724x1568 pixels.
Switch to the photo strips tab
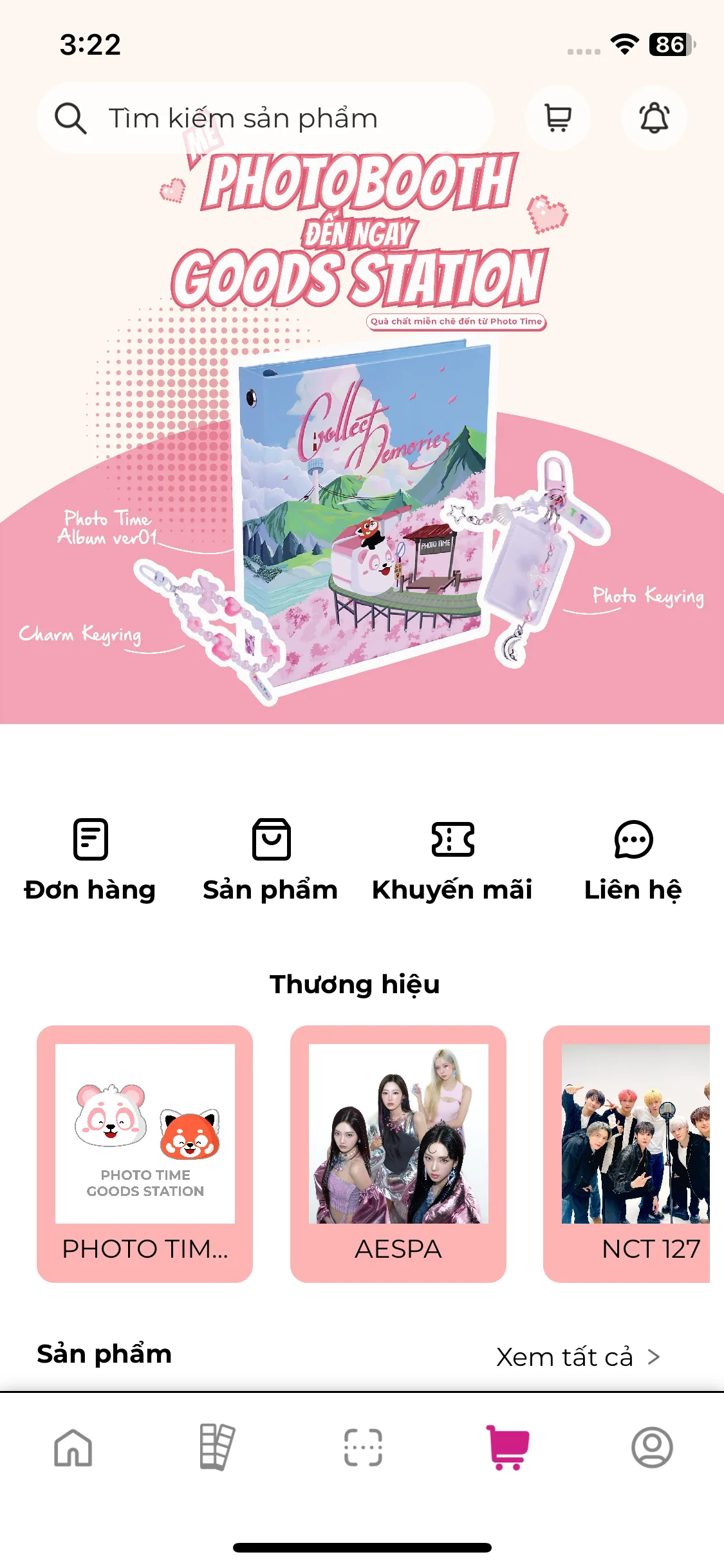point(217,1447)
